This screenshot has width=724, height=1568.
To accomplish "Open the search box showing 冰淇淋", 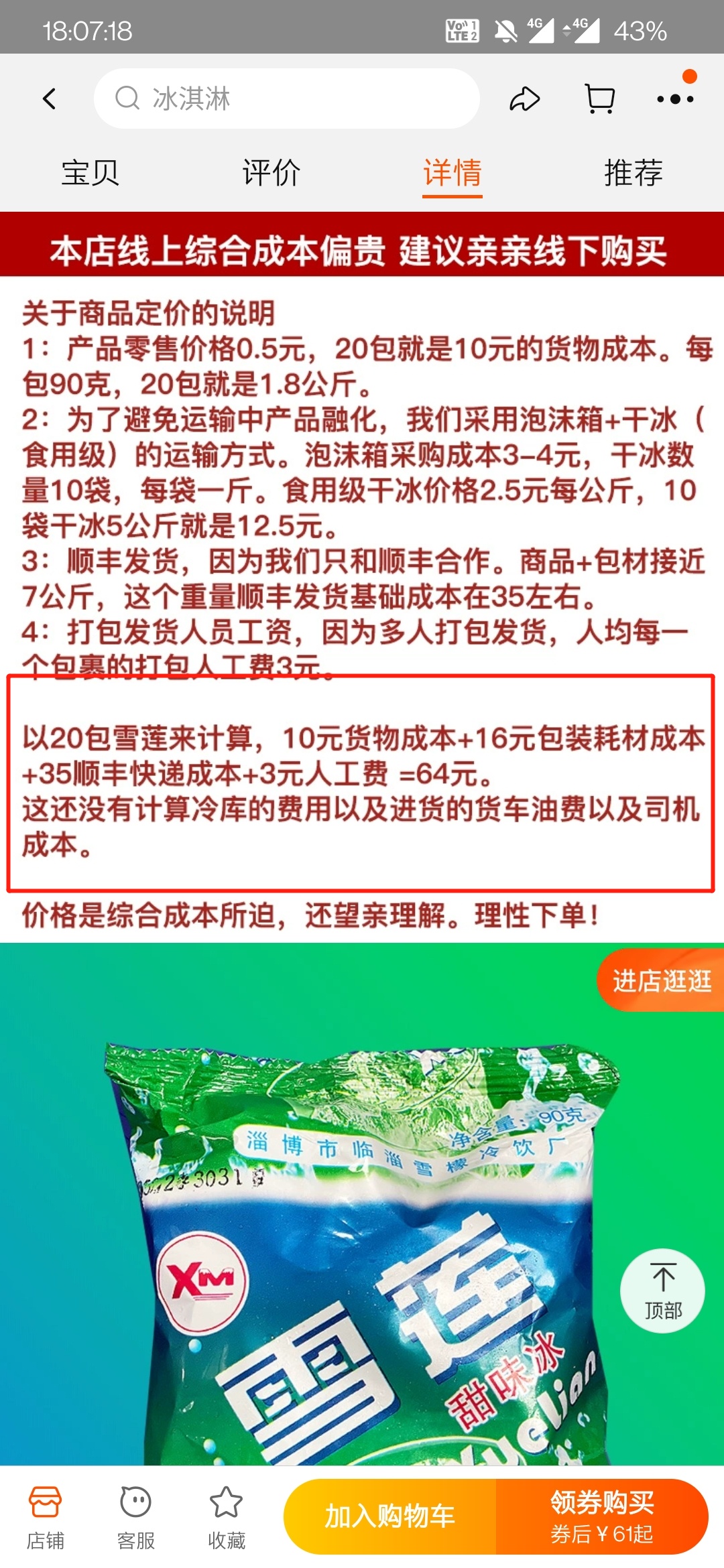I will (x=287, y=99).
